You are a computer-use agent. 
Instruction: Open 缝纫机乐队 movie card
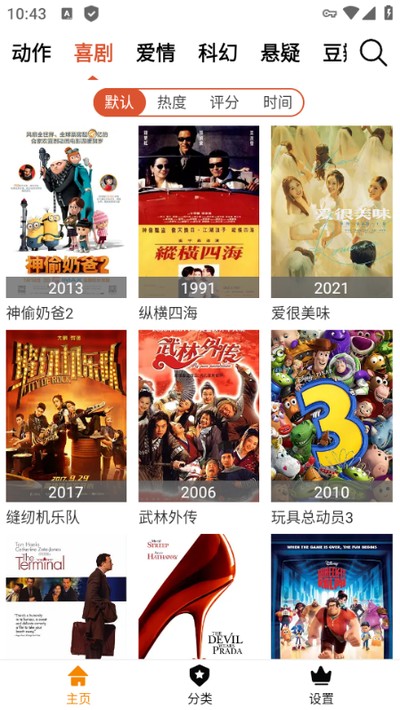click(66, 416)
